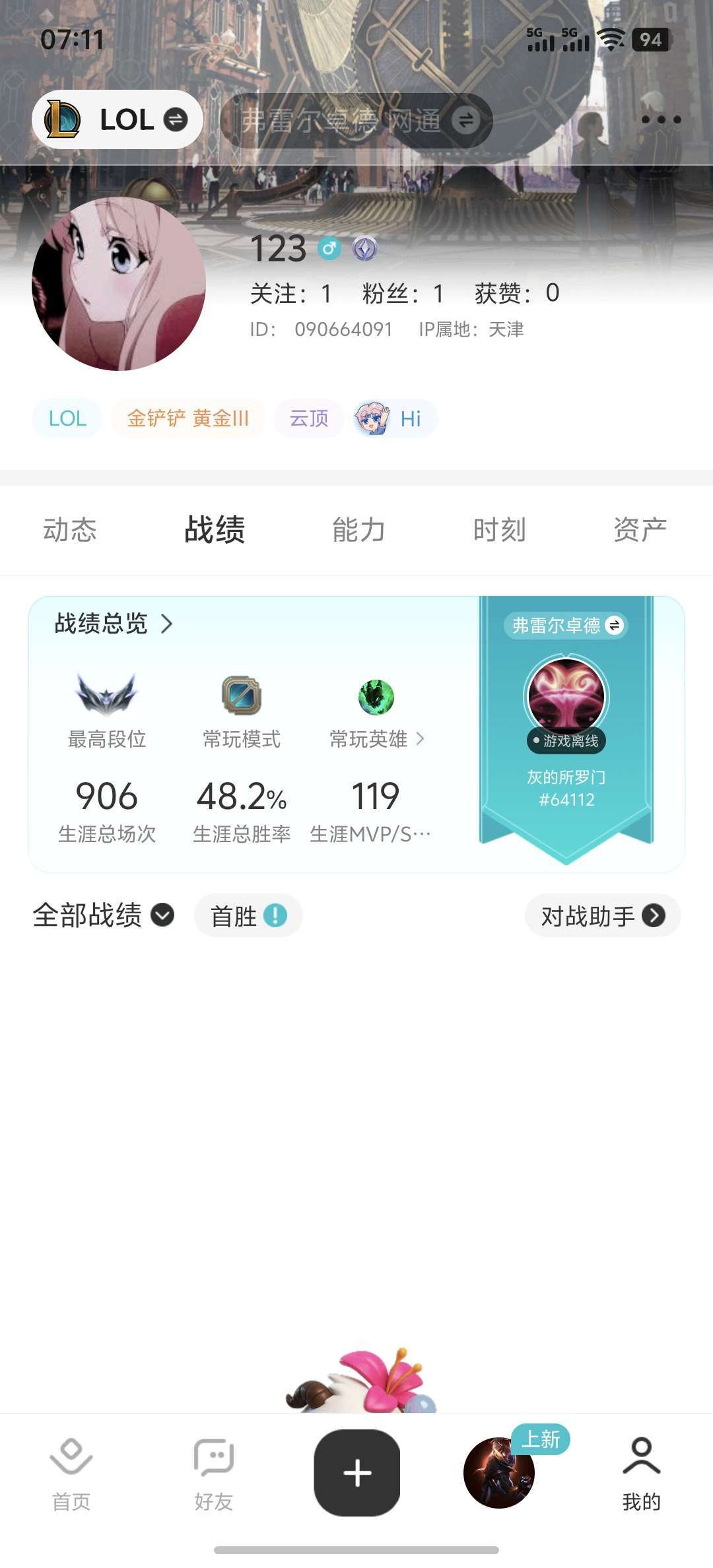Change server from 弗雷尔卓德 网通
713x1568 pixels.
356,121
